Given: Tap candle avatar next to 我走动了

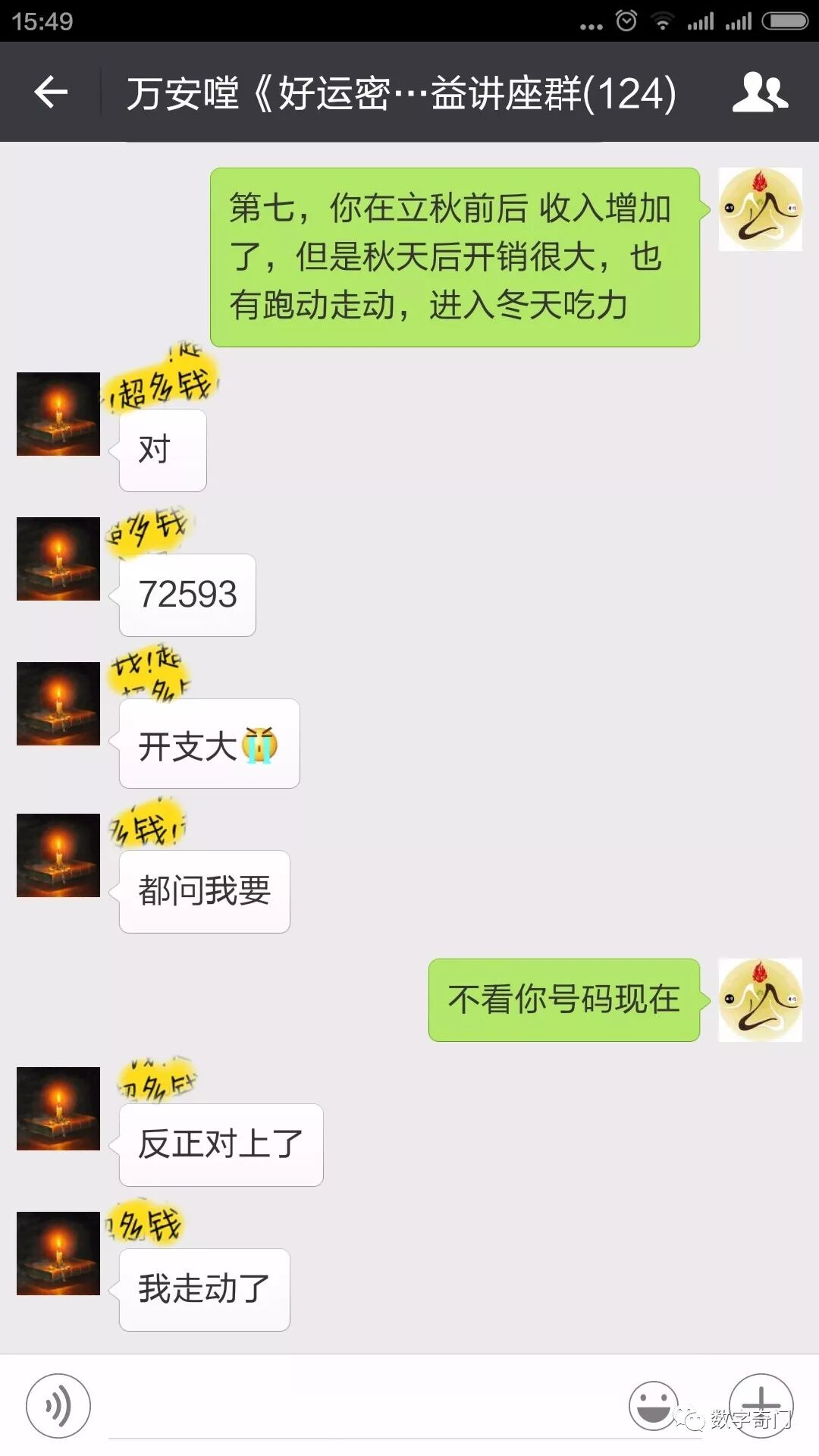Looking at the screenshot, I should [x=58, y=1254].
